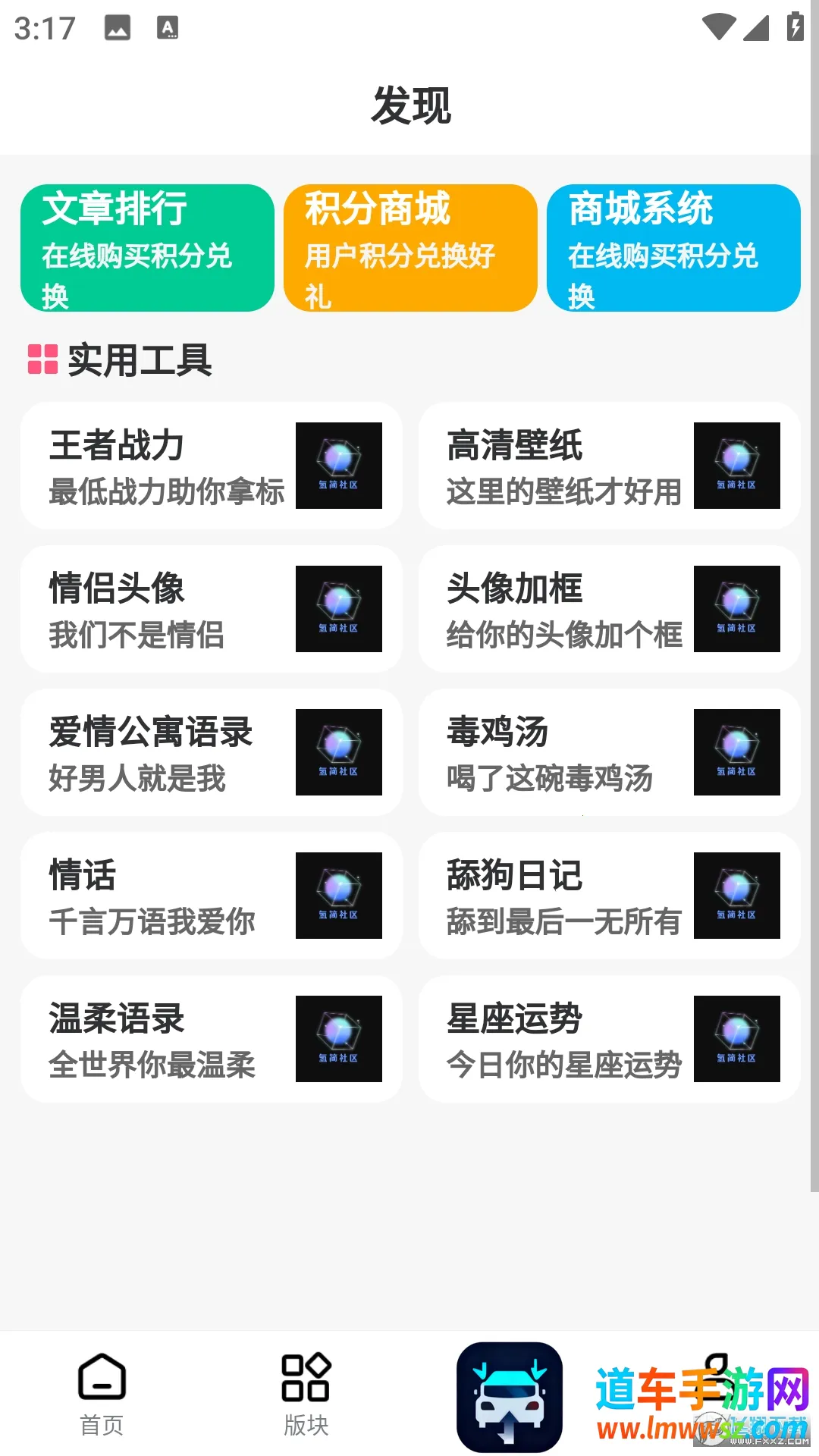Open the 温柔语录 card
Viewport: 819px width, 1456px height.
212,1039
